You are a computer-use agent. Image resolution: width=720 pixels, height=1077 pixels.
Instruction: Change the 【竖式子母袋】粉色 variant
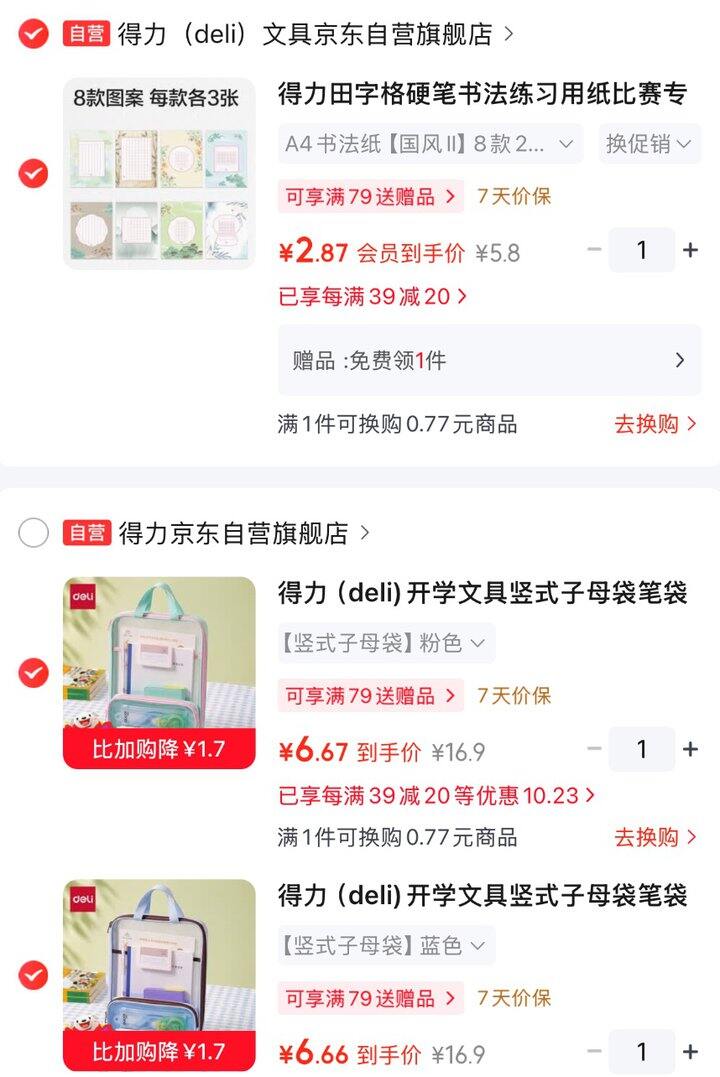[386, 643]
